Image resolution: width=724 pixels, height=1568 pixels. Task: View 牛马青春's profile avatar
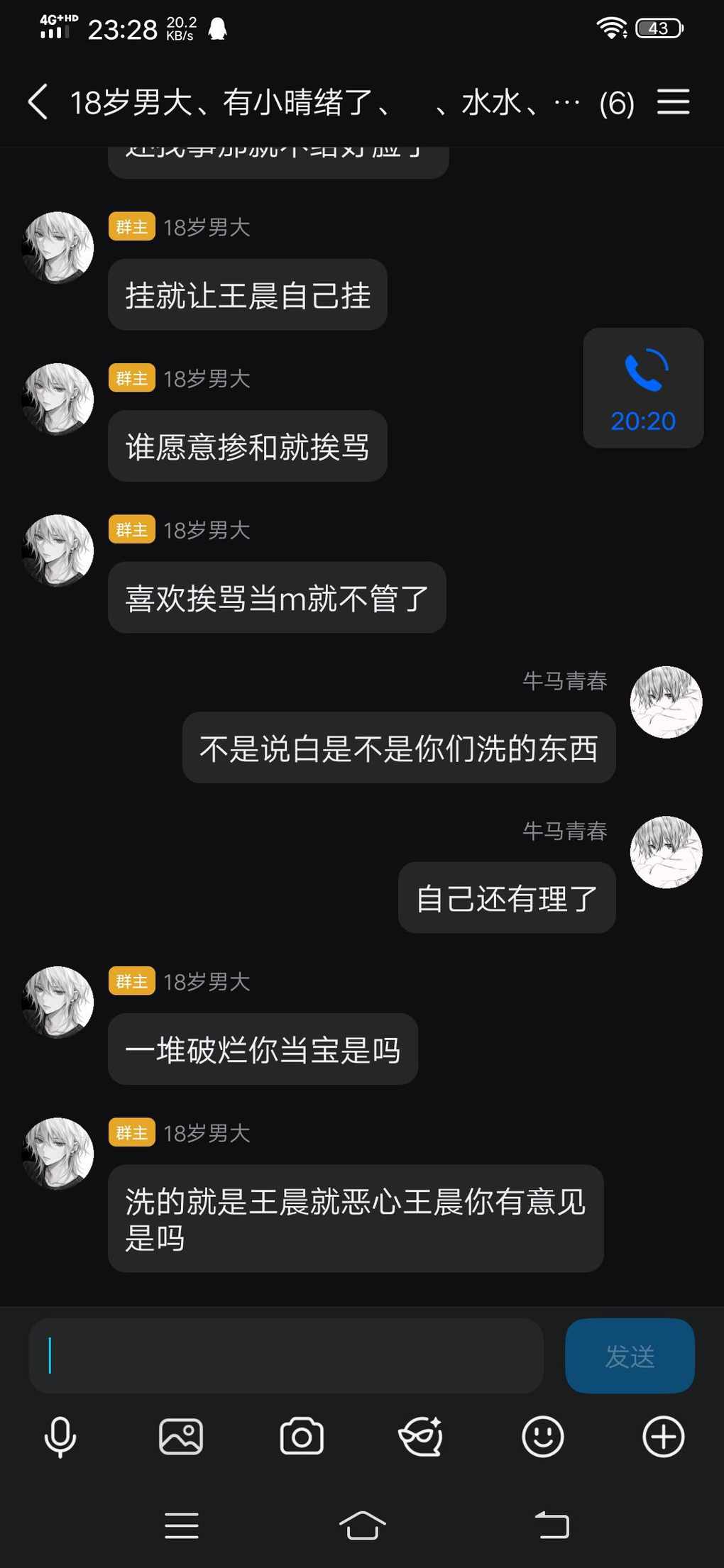pyautogui.click(x=666, y=702)
